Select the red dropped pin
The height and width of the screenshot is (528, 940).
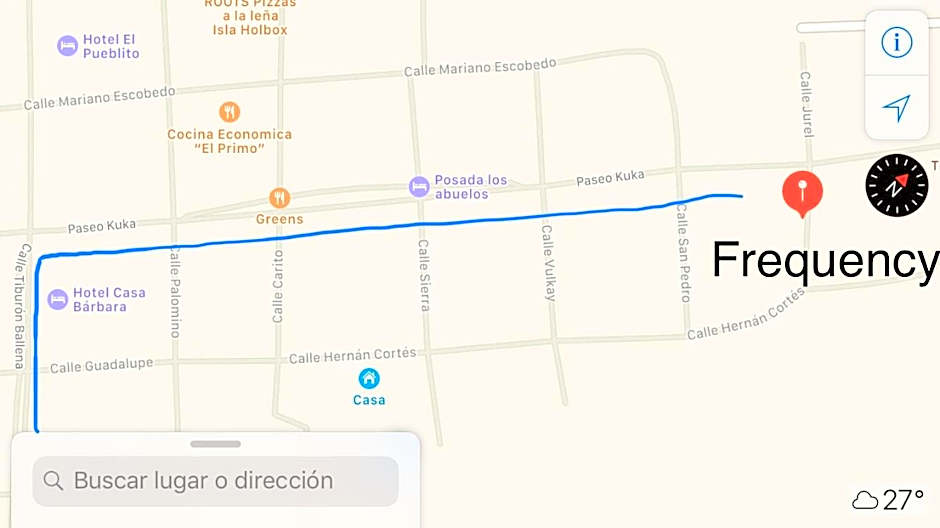[x=802, y=191]
